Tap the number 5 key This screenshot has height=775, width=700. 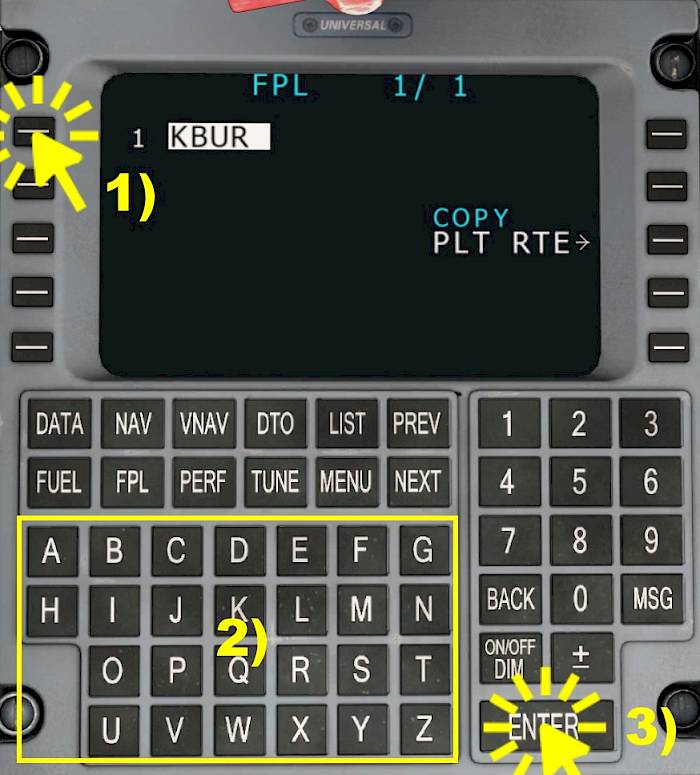point(579,481)
